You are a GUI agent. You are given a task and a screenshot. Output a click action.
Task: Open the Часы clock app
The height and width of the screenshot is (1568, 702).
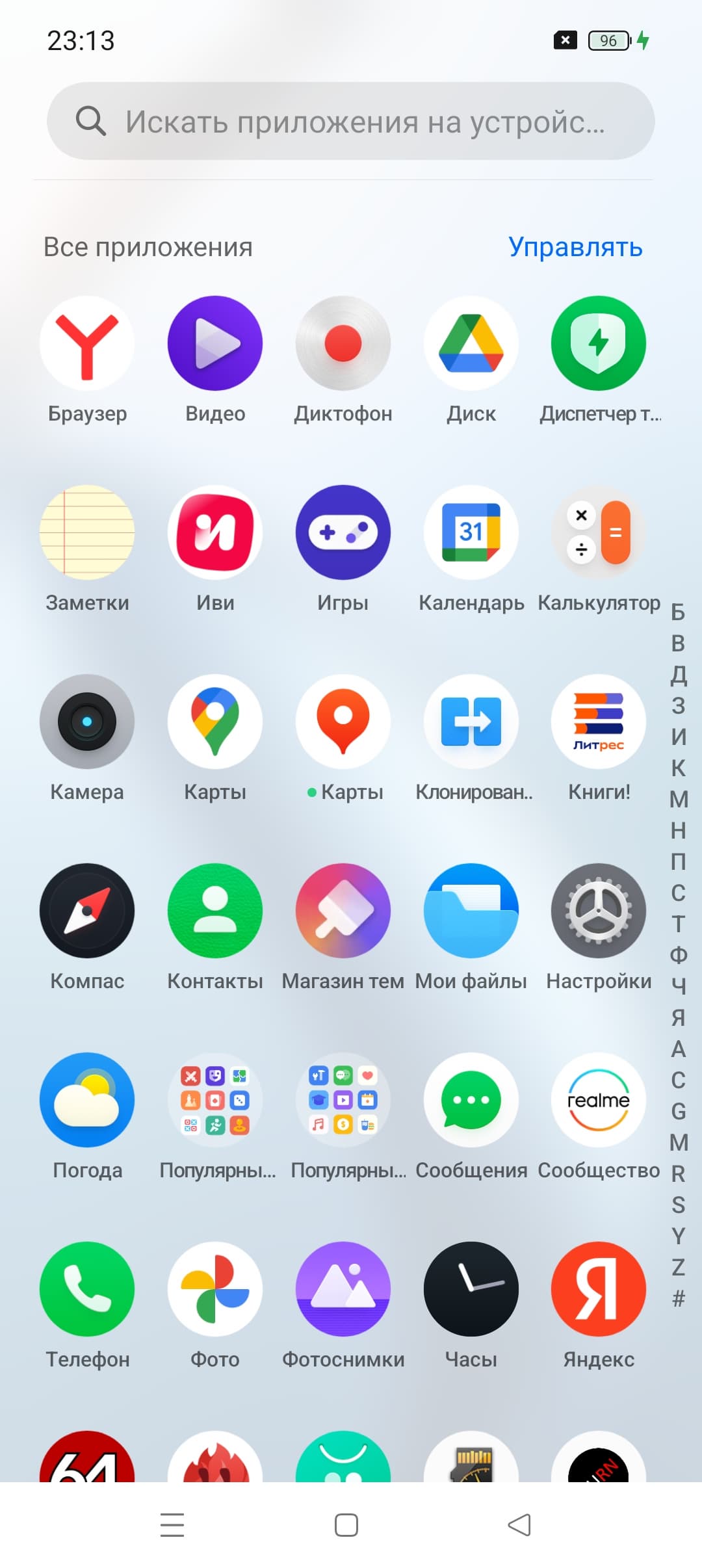click(x=471, y=1289)
